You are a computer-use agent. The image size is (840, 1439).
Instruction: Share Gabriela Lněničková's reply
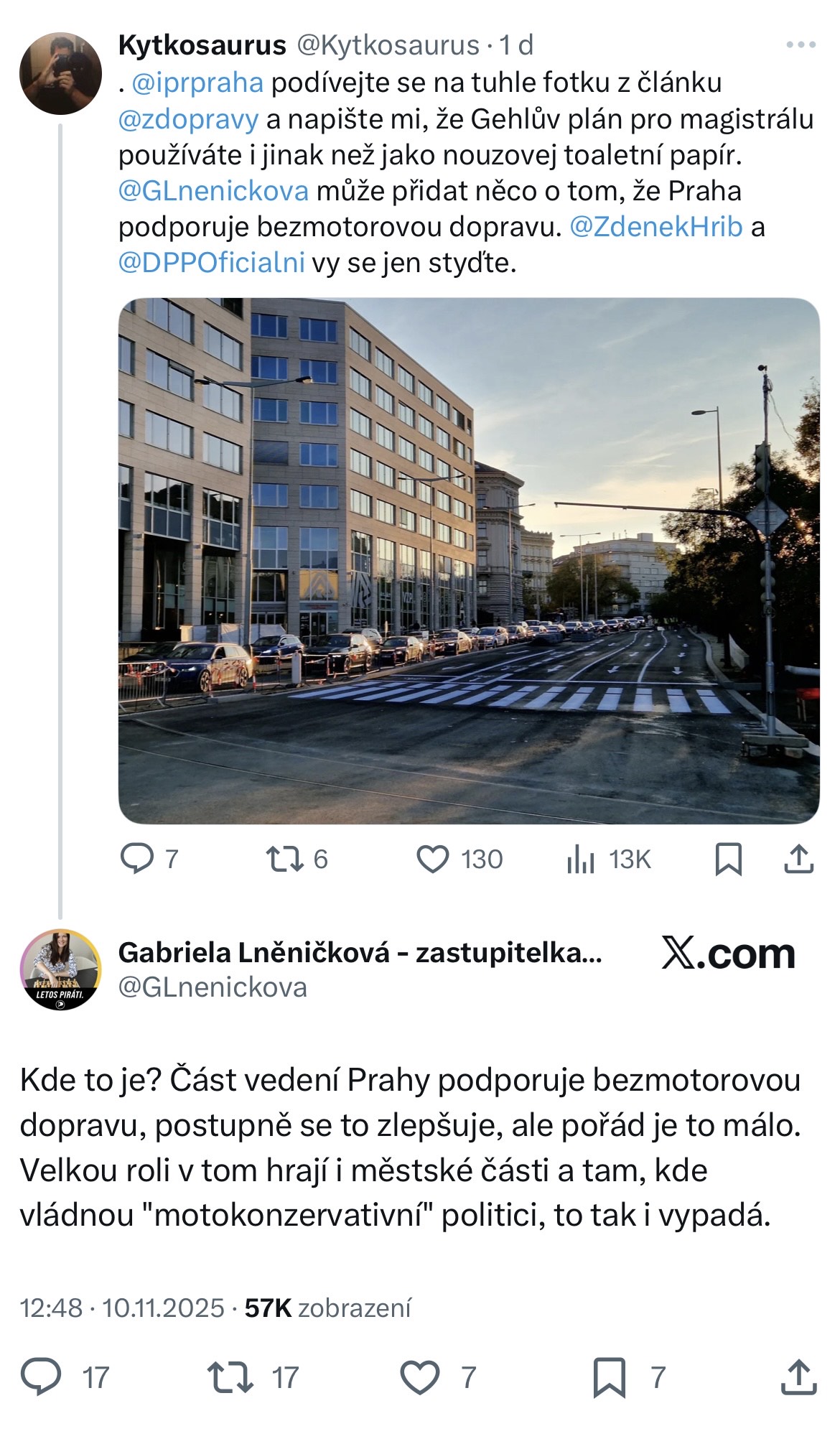pos(798,1377)
